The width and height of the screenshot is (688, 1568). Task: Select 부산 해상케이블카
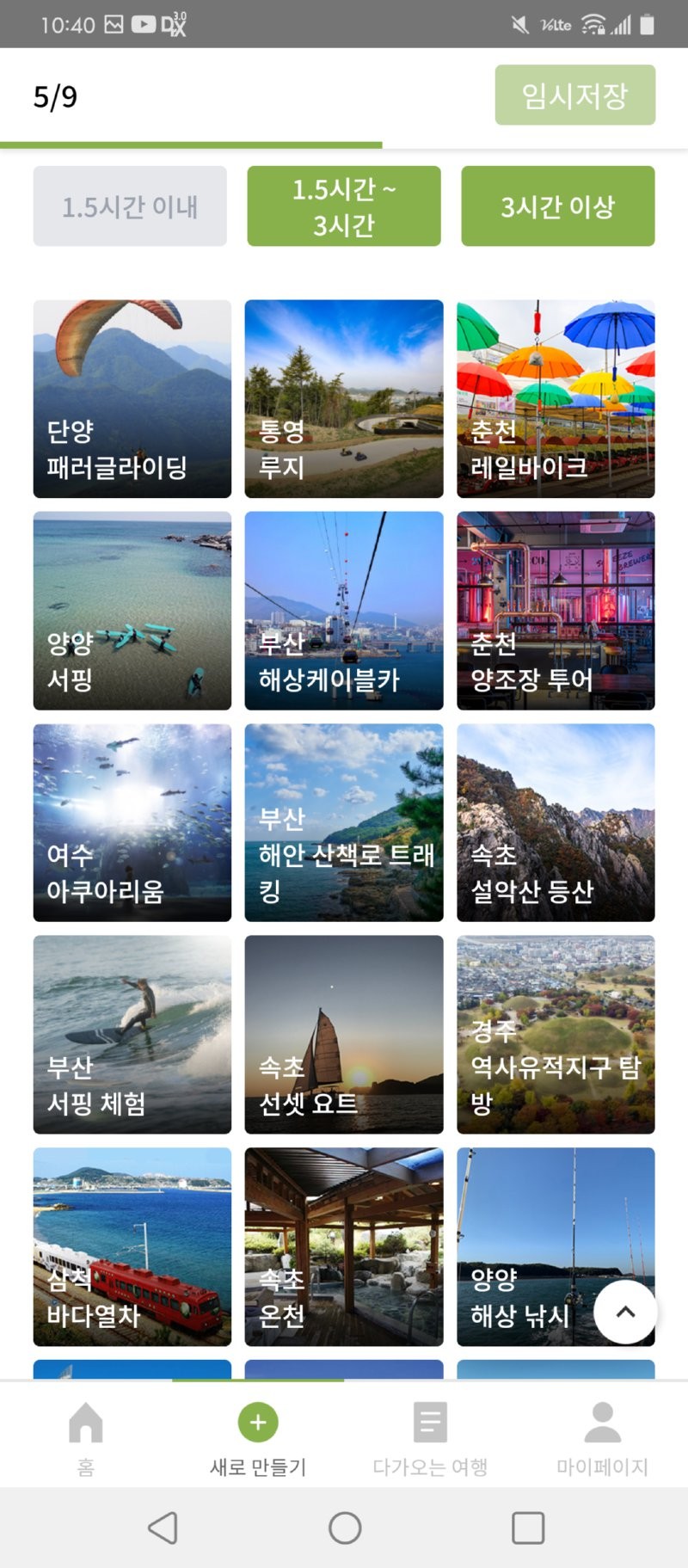point(344,611)
